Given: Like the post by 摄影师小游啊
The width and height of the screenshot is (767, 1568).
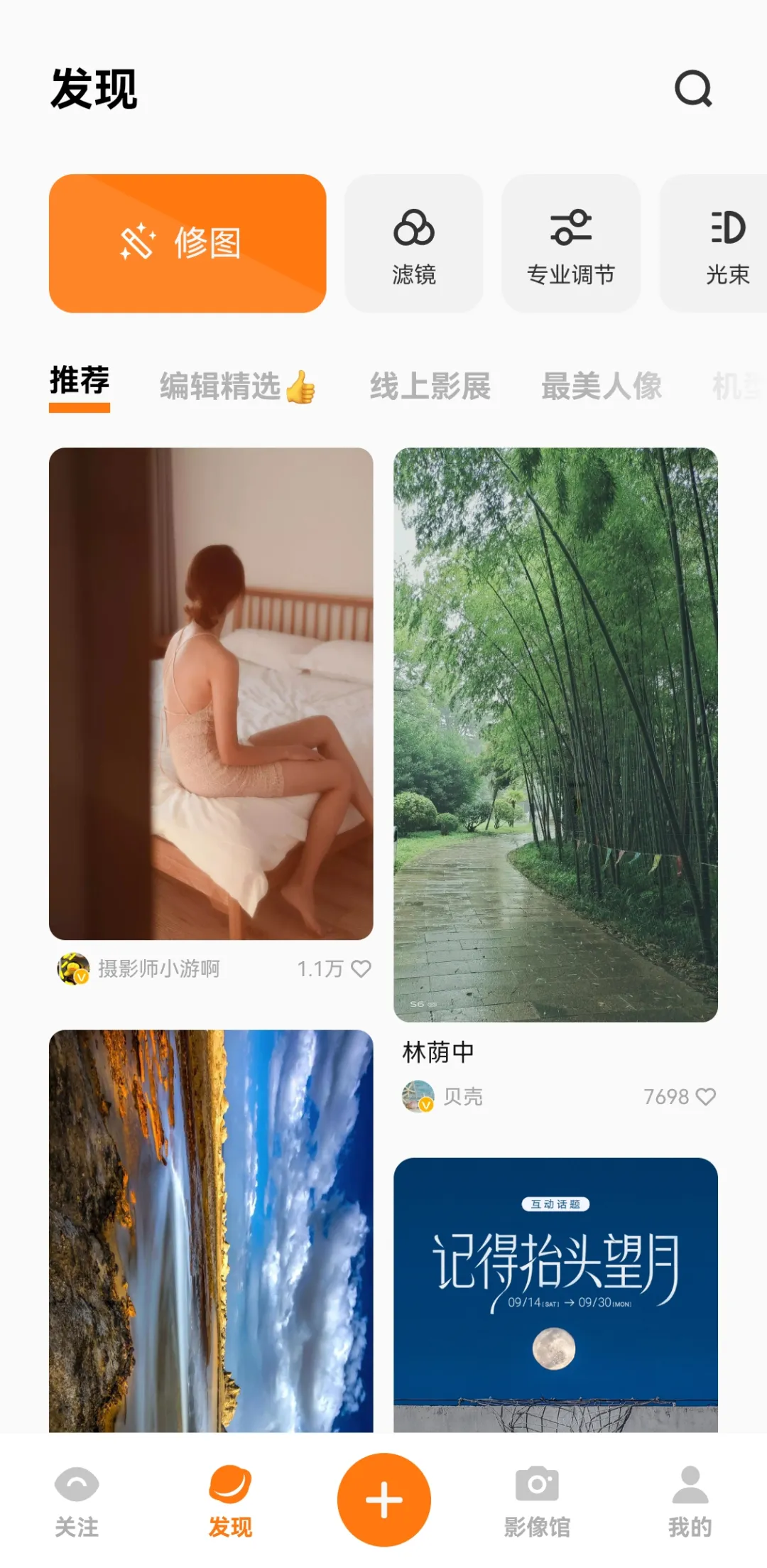Looking at the screenshot, I should [x=361, y=968].
